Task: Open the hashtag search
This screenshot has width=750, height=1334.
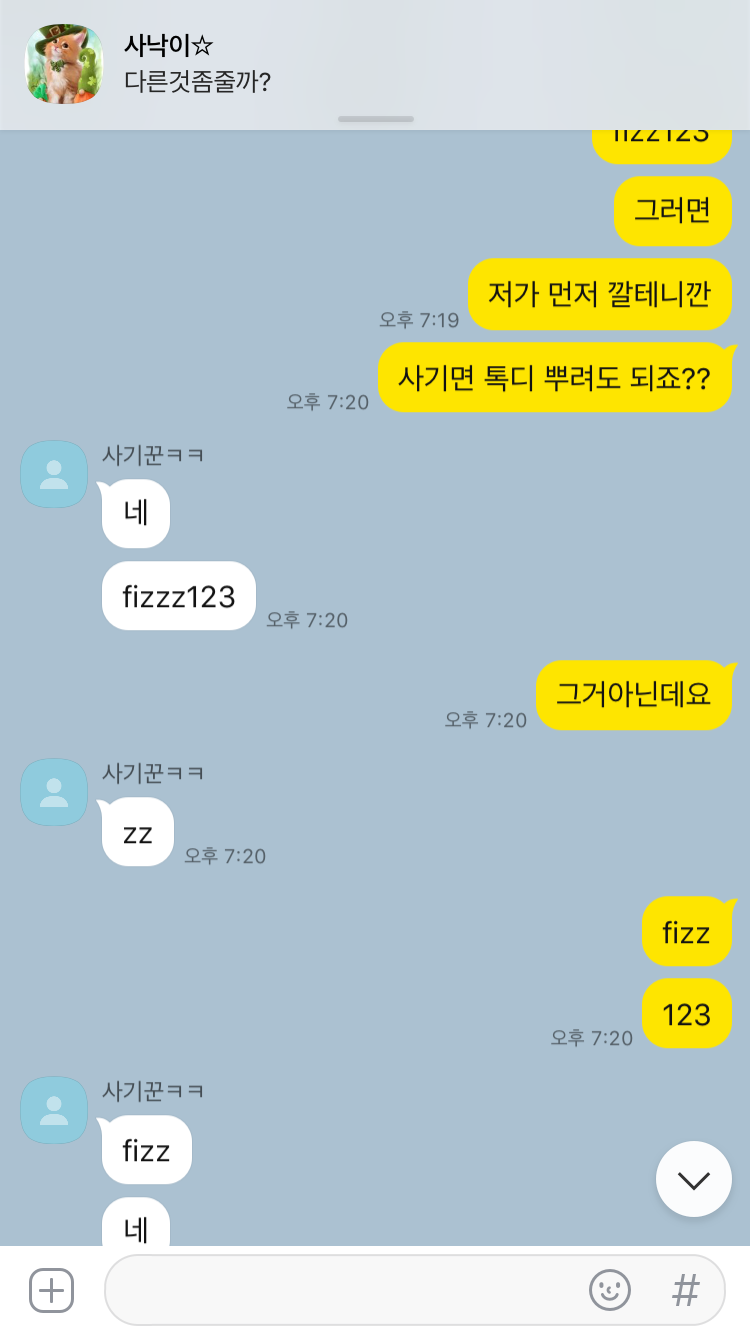Action: tap(686, 1290)
